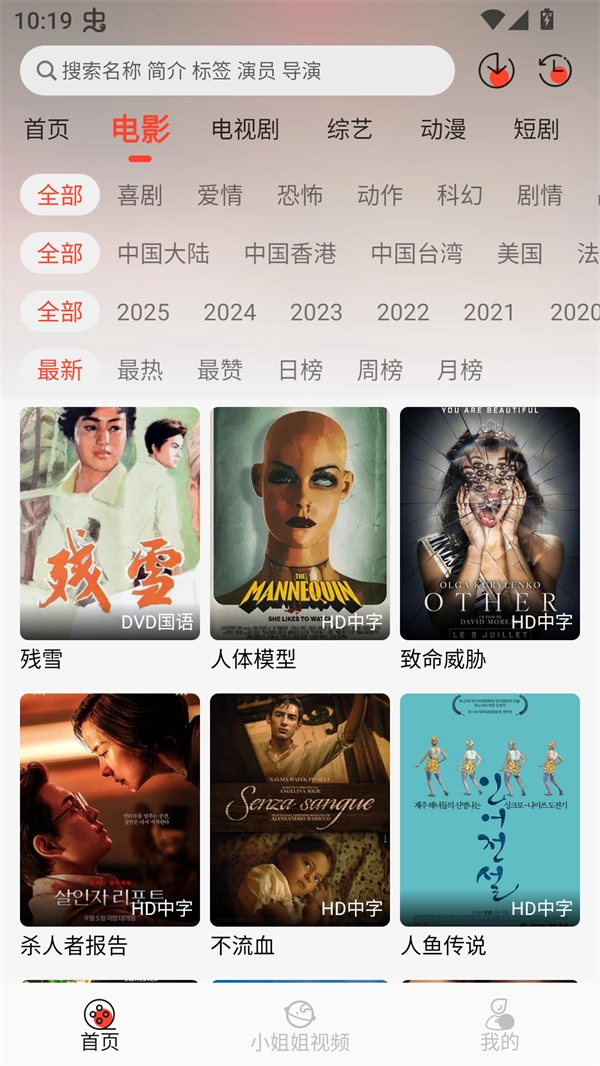
Task: Go to the 动漫 top tab
Action: (x=443, y=129)
